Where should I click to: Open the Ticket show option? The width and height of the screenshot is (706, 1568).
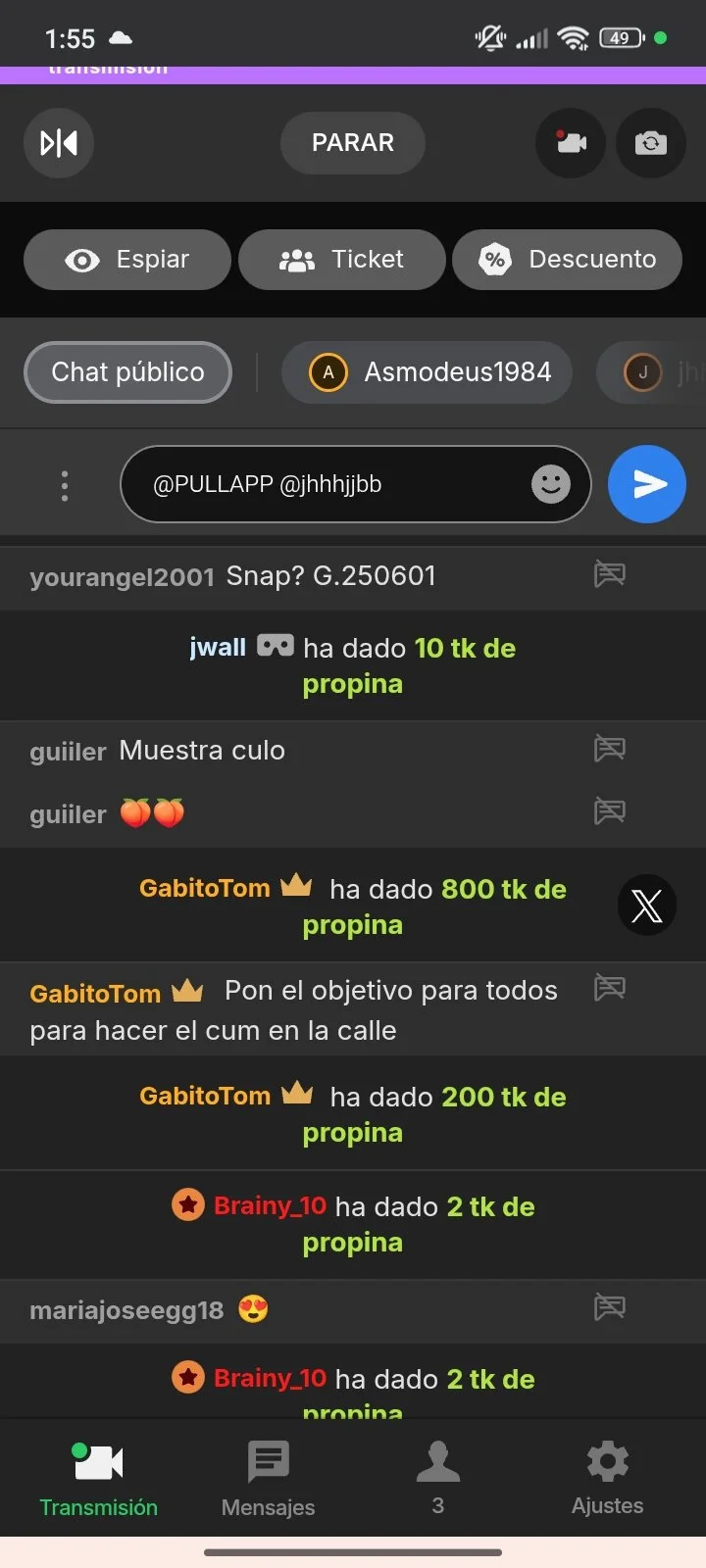(x=342, y=260)
